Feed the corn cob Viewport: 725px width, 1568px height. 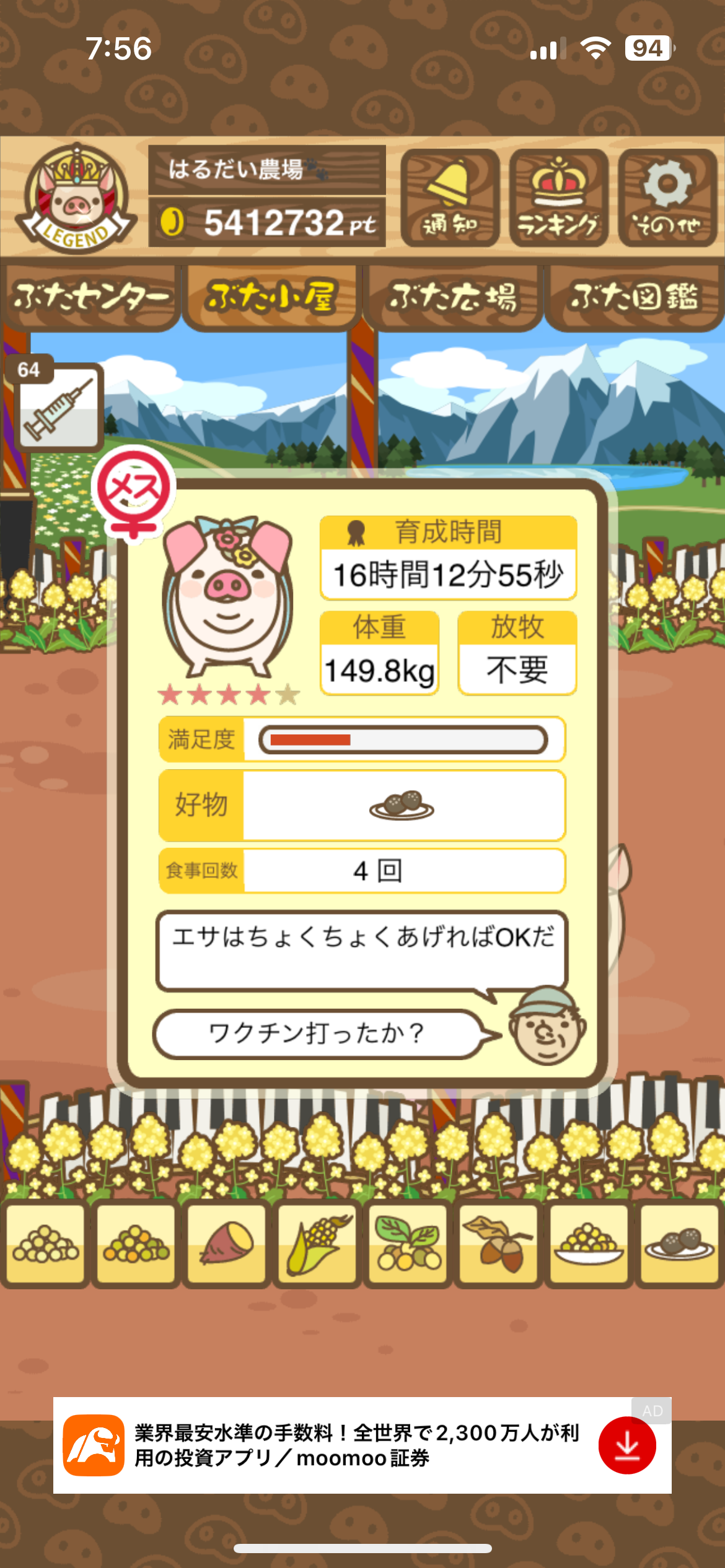[x=317, y=1244]
